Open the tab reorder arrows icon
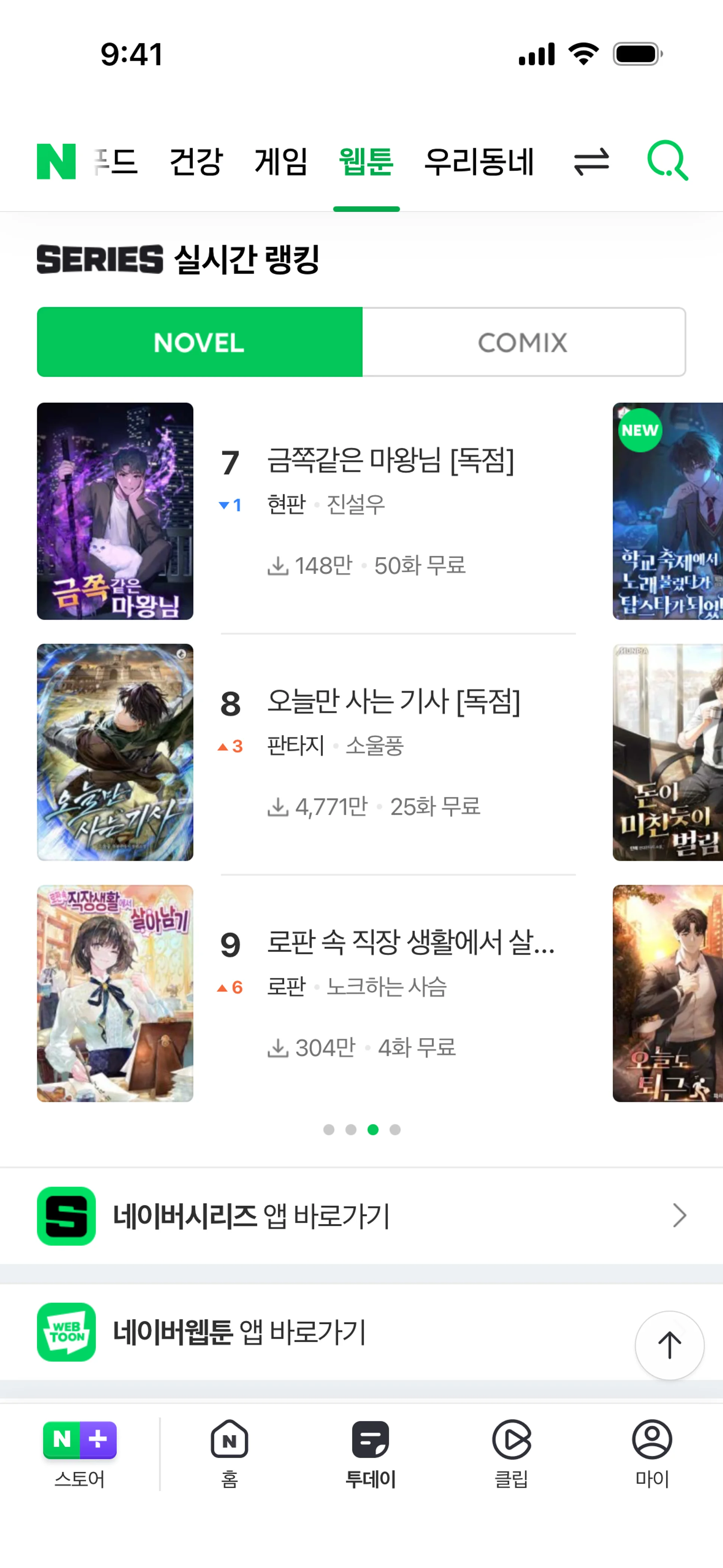Screen dimensions: 723x1568 coord(591,162)
